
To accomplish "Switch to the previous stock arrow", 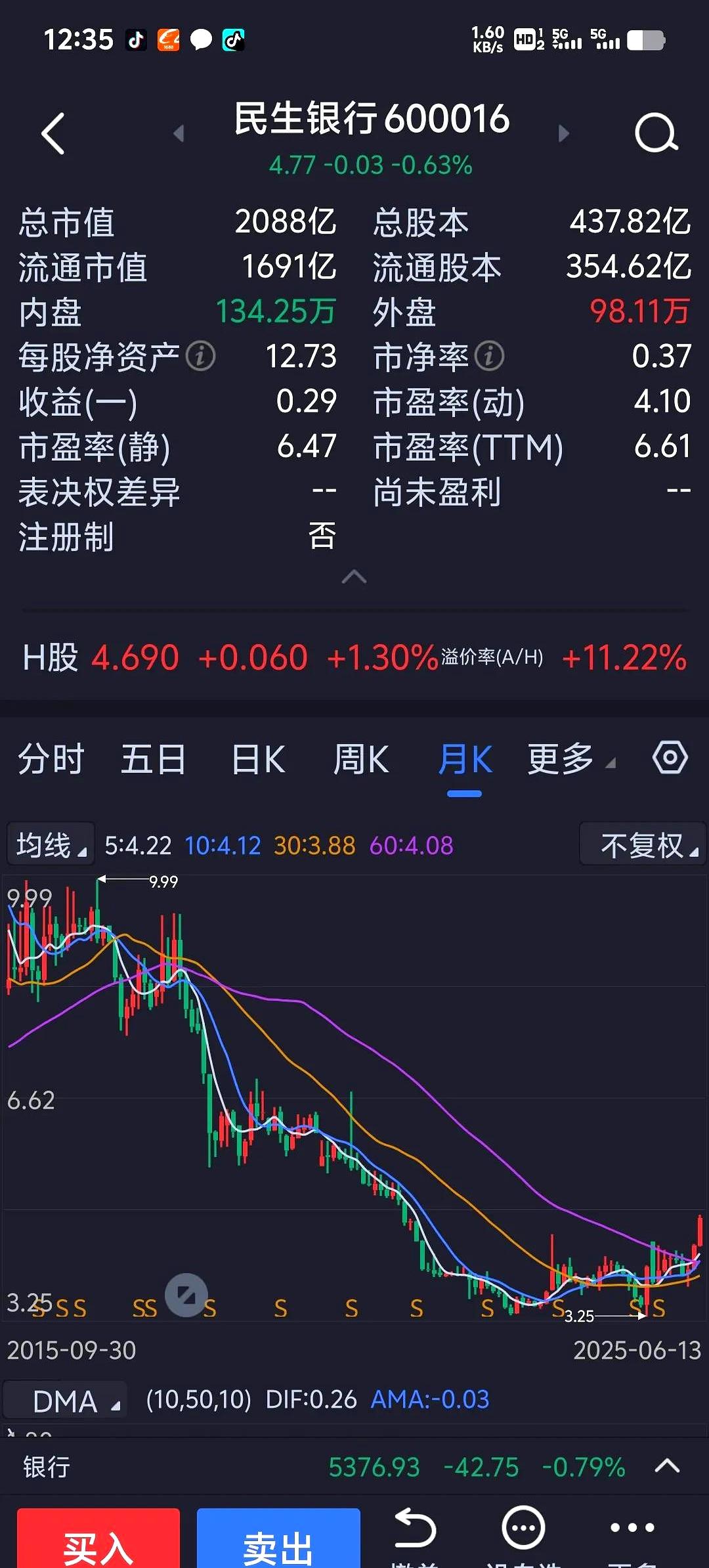I will pyautogui.click(x=178, y=134).
